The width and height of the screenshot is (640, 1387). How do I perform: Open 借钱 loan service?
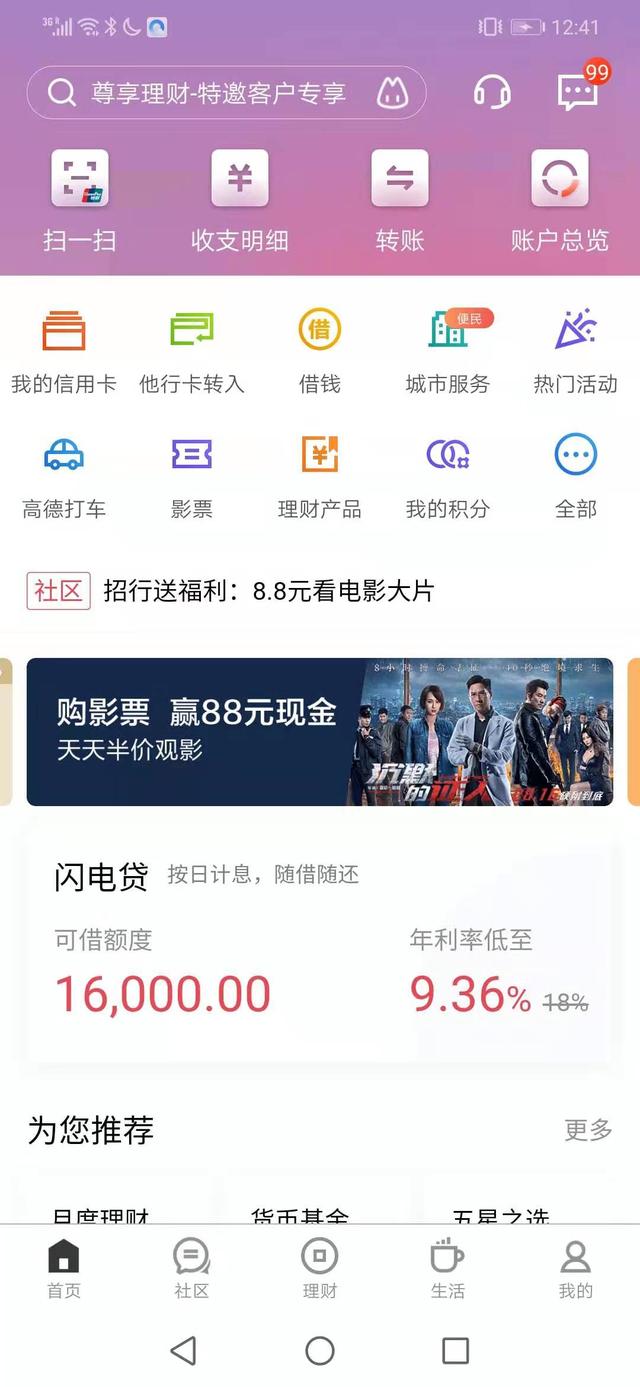(x=320, y=352)
